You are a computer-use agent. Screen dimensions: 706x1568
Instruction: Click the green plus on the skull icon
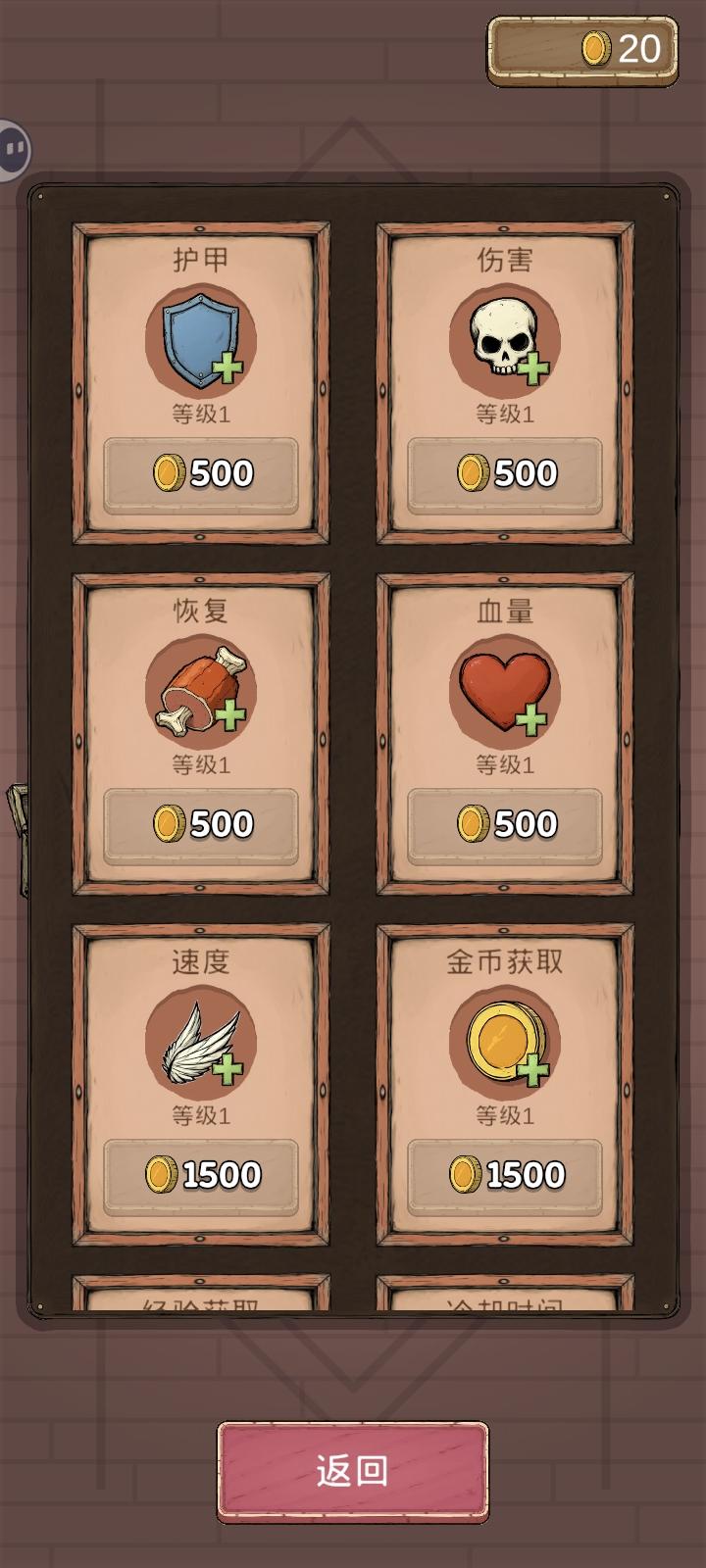click(532, 367)
